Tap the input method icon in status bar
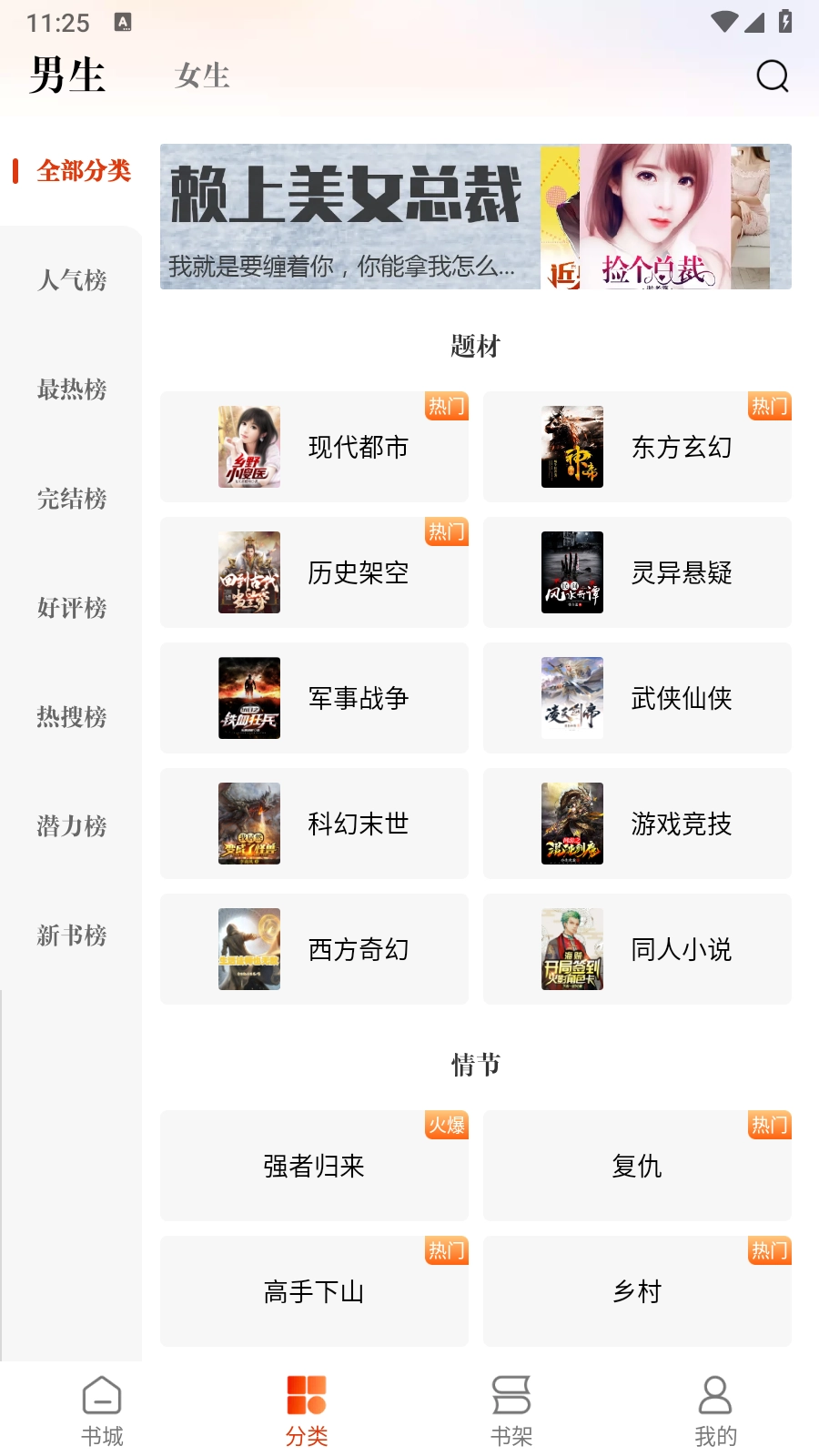This screenshot has width=819, height=1456. [x=121, y=22]
